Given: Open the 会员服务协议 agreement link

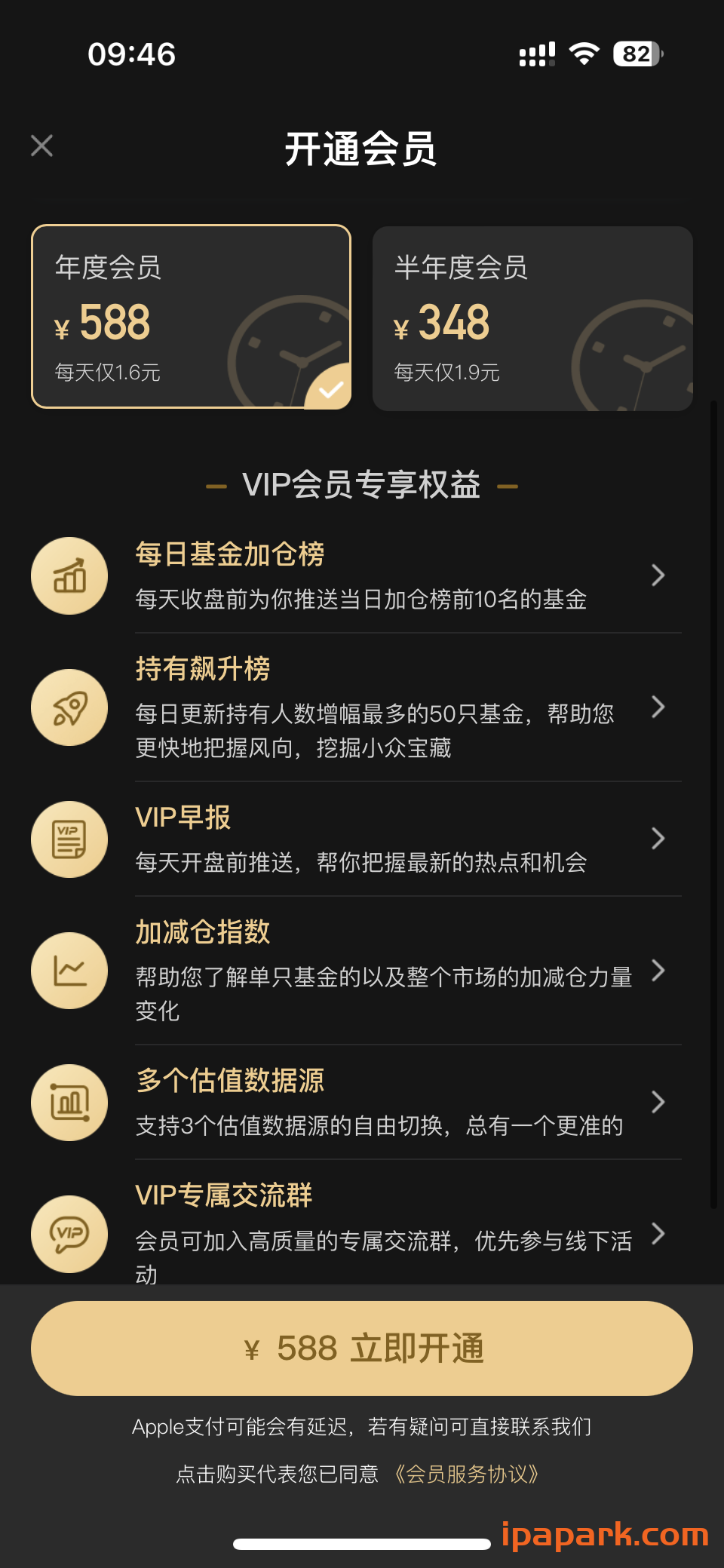Looking at the screenshot, I should pyautogui.click(x=468, y=1474).
